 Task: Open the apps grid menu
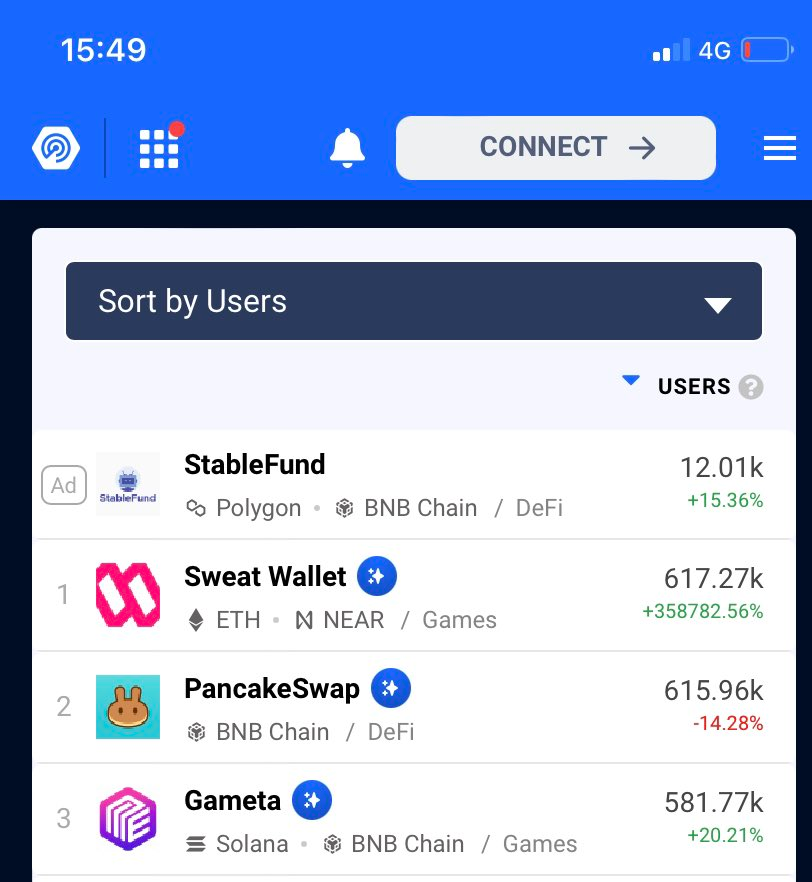coord(160,148)
